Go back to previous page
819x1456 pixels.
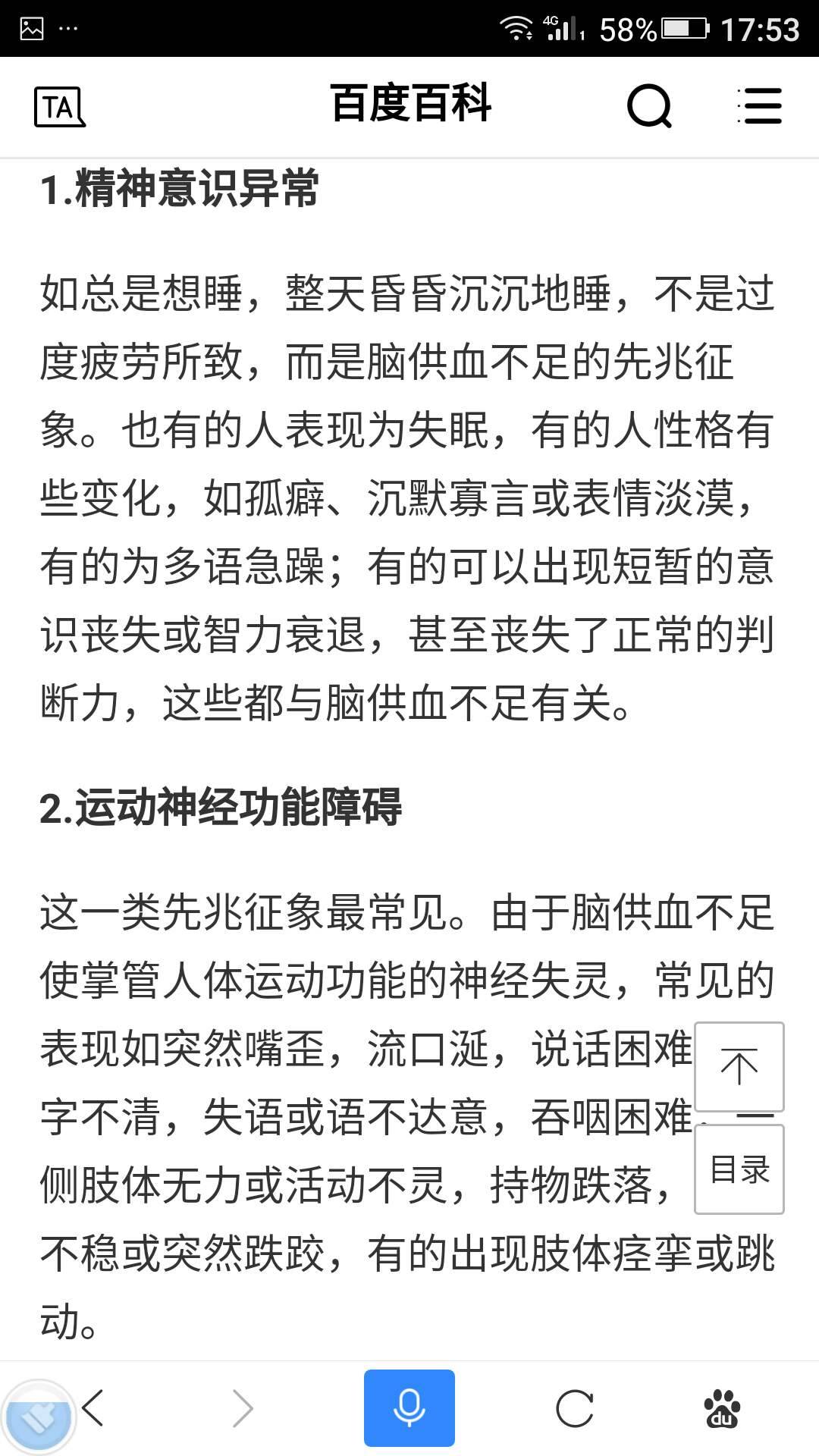pyautogui.click(x=94, y=1408)
